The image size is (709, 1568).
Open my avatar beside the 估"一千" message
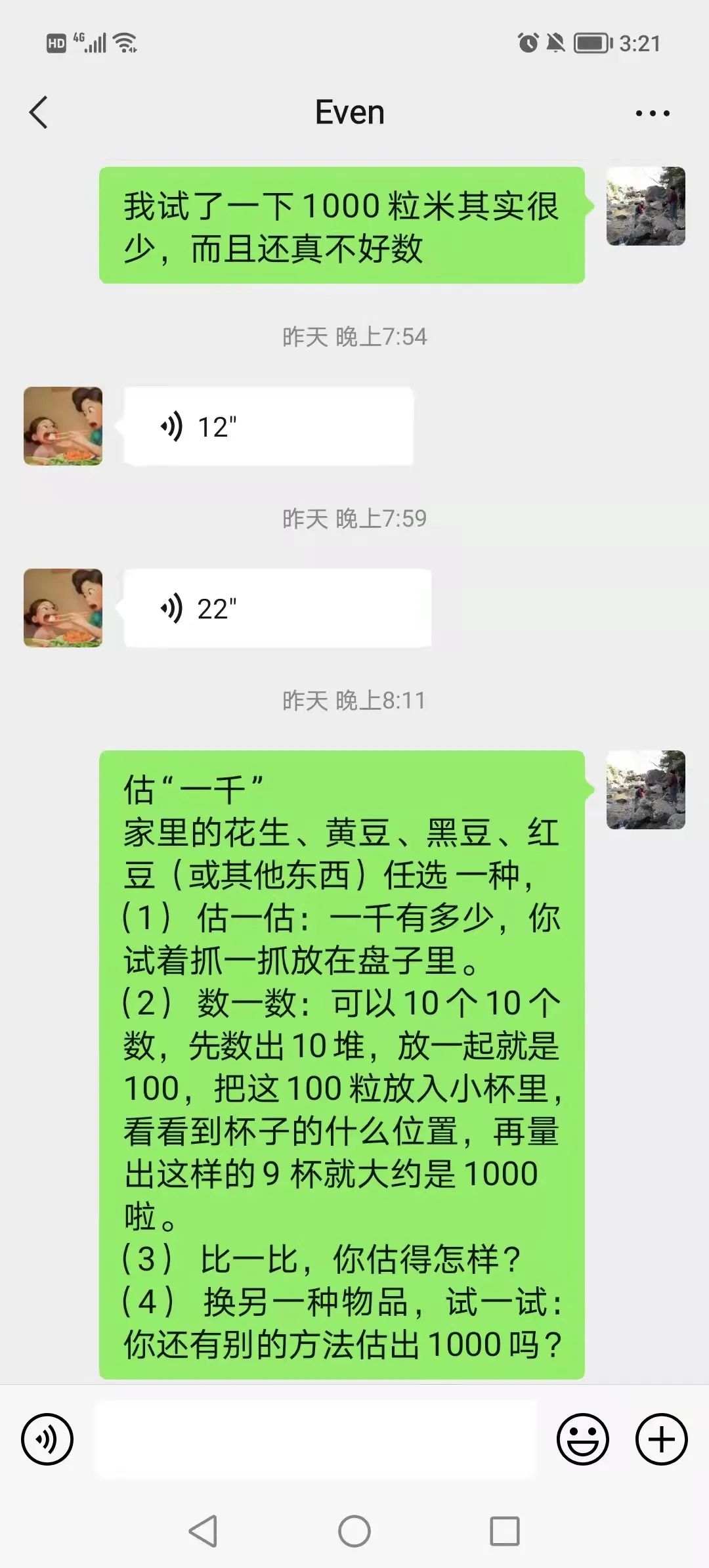click(x=645, y=790)
